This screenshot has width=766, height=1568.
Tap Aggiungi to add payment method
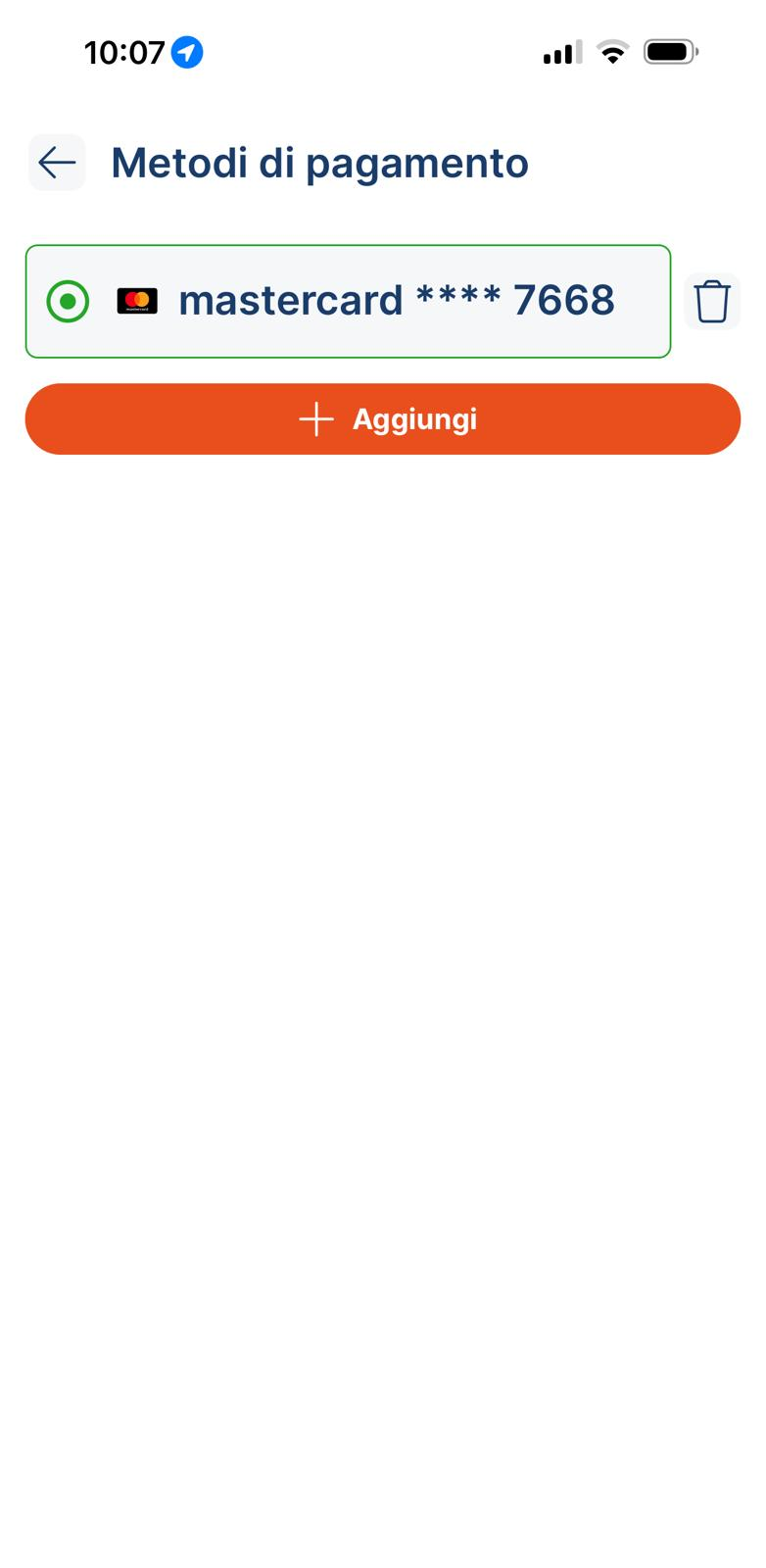point(383,419)
